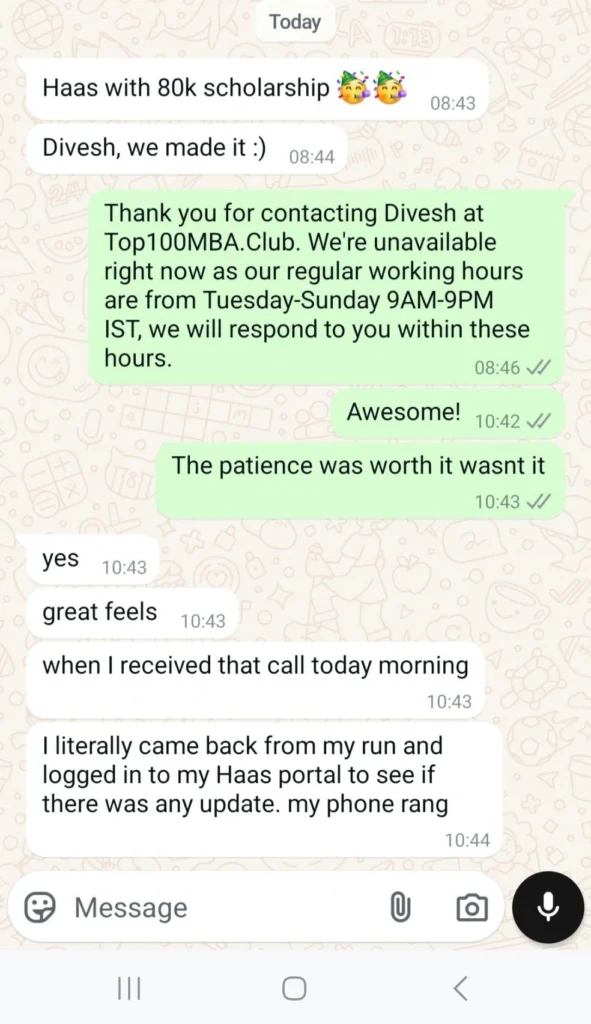The image size is (591, 1024).
Task: Attach a file with the paperclip
Action: pyautogui.click(x=400, y=907)
